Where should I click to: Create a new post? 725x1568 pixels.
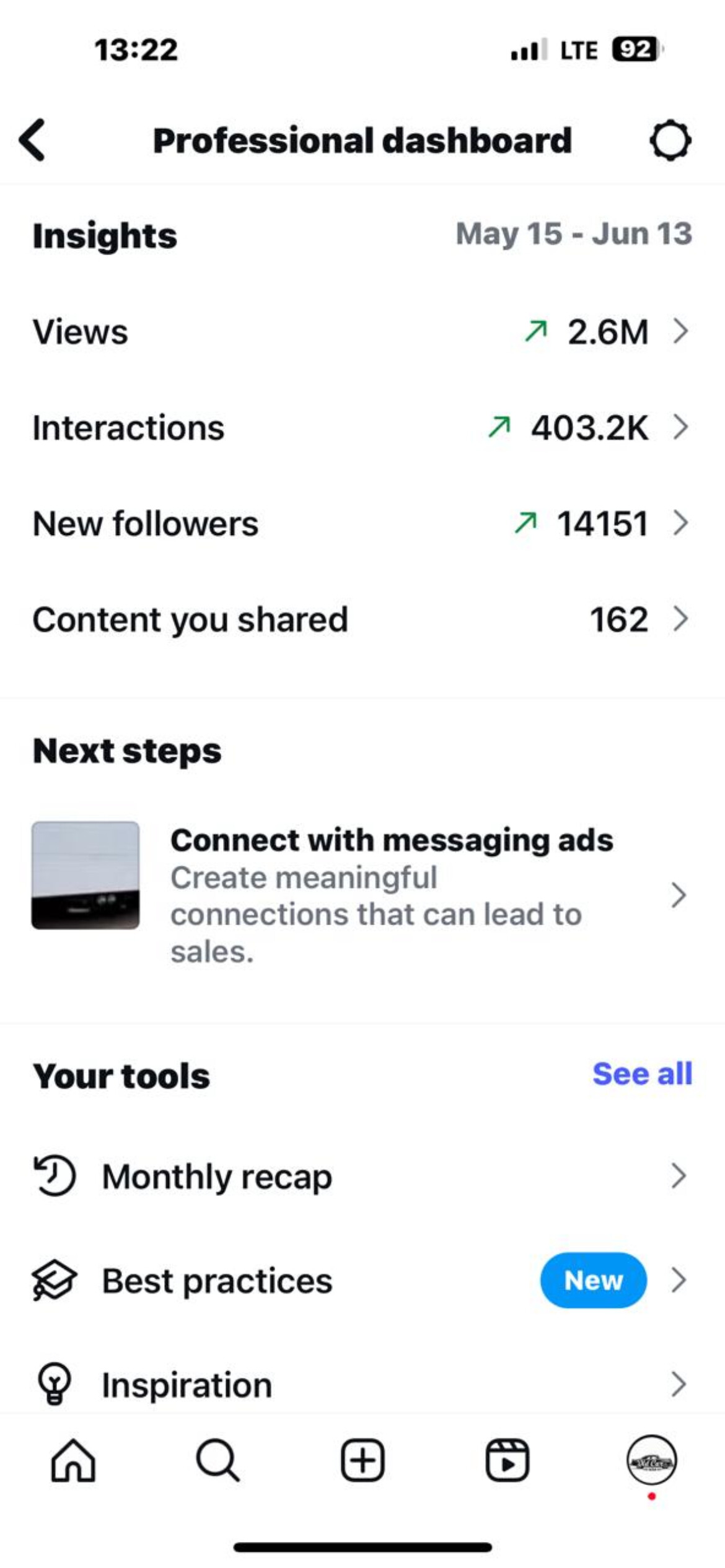coord(362,1460)
